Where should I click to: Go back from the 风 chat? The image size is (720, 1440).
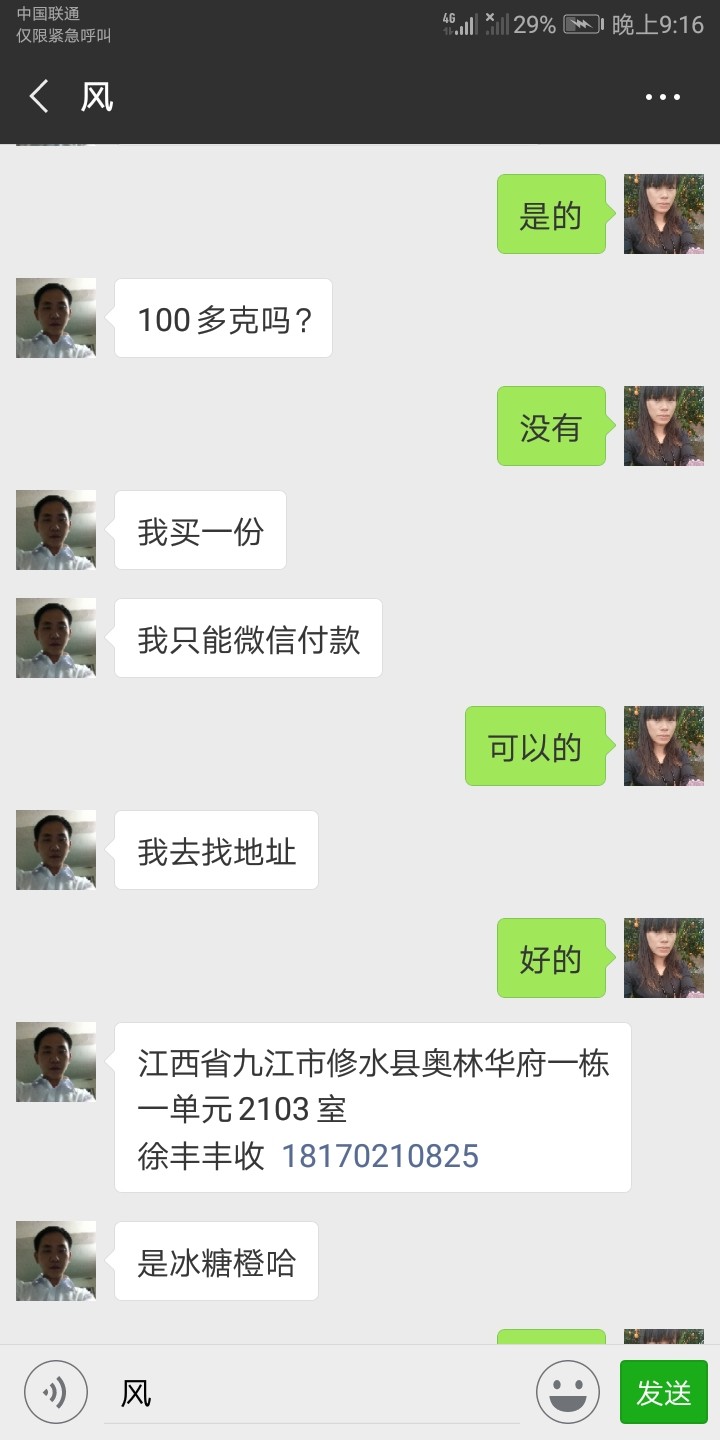(x=39, y=97)
